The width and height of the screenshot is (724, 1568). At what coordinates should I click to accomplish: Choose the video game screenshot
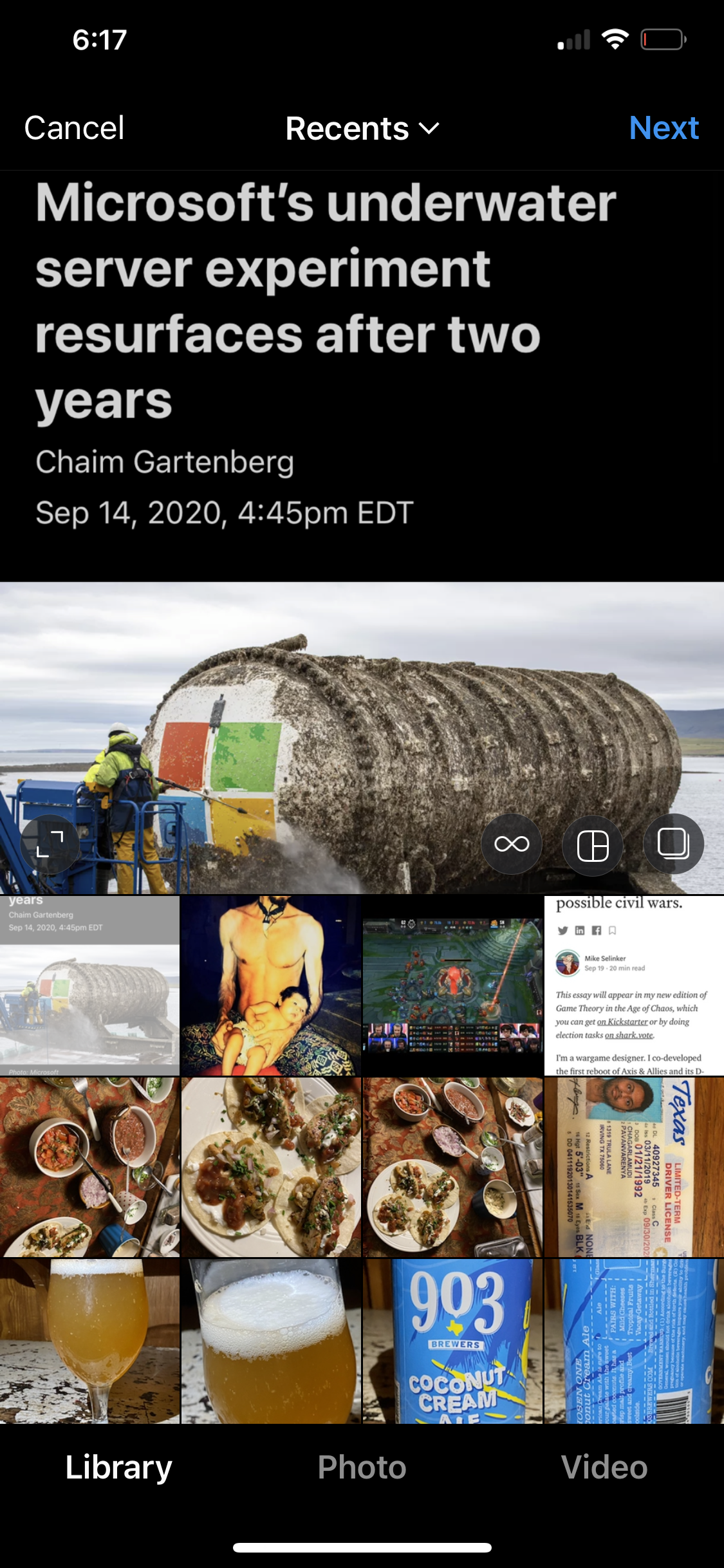point(452,985)
